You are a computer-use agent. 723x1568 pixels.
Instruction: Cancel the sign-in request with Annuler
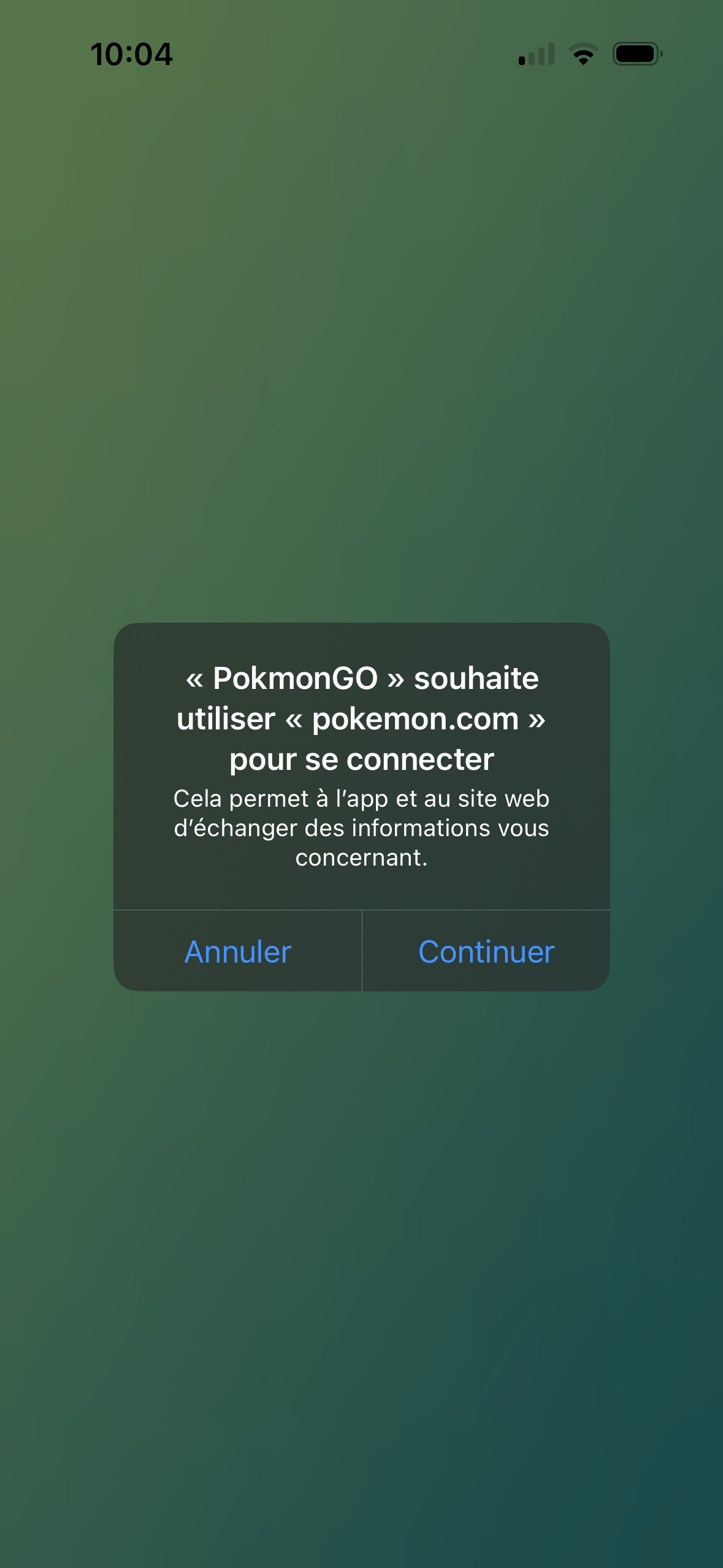click(238, 951)
